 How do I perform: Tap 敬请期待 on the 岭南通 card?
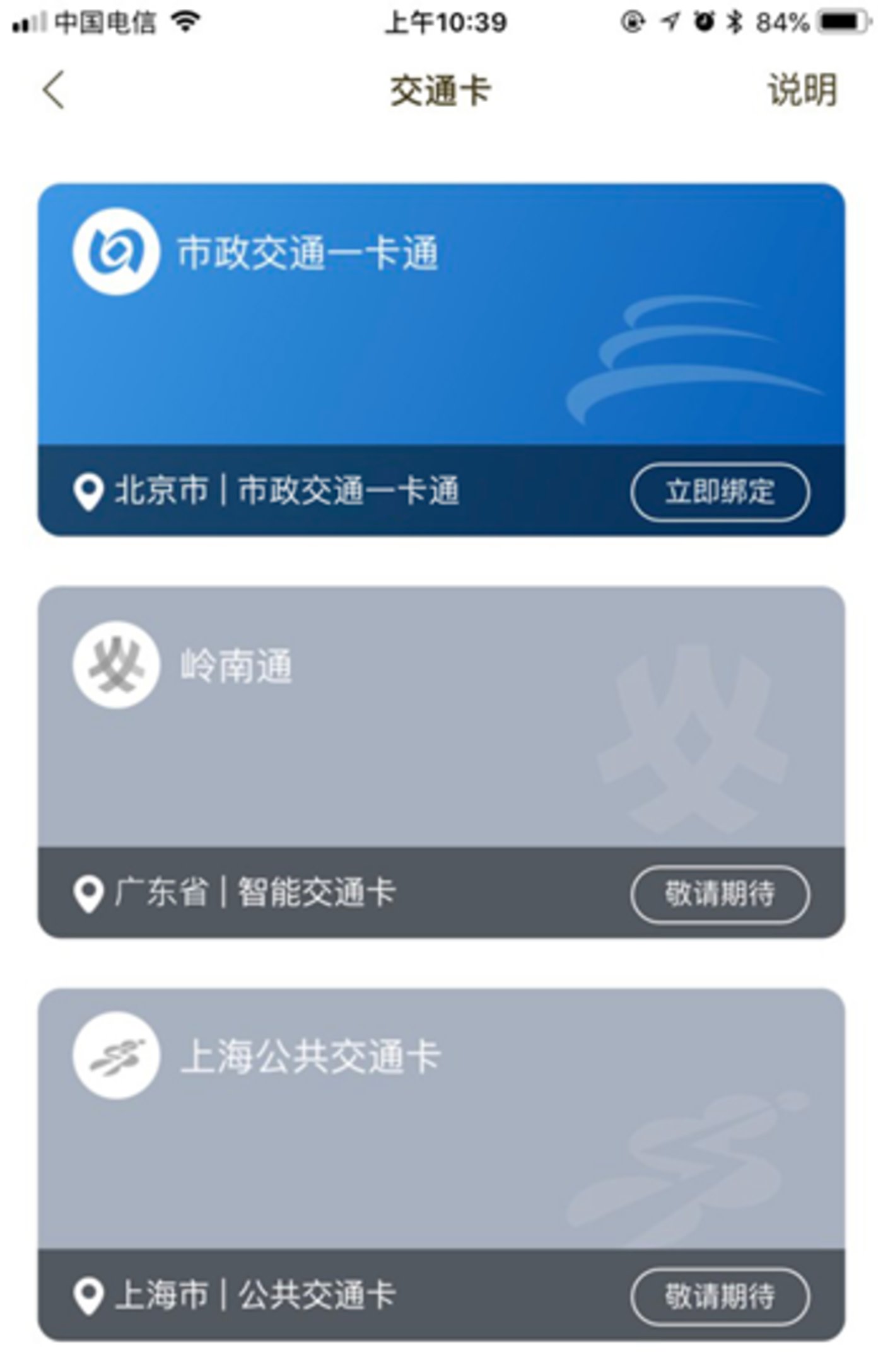point(720,894)
